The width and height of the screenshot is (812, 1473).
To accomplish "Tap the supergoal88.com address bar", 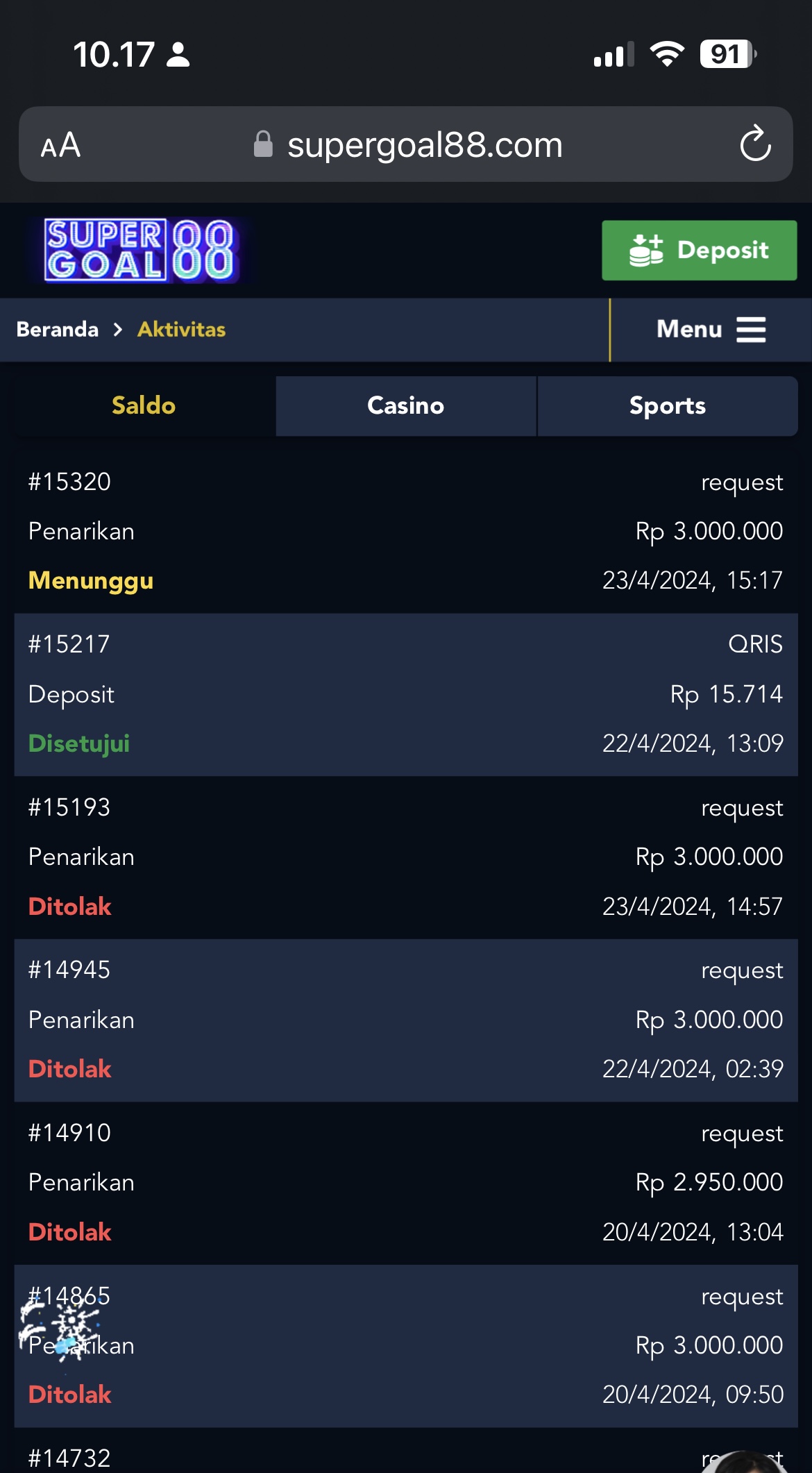I will point(406,144).
